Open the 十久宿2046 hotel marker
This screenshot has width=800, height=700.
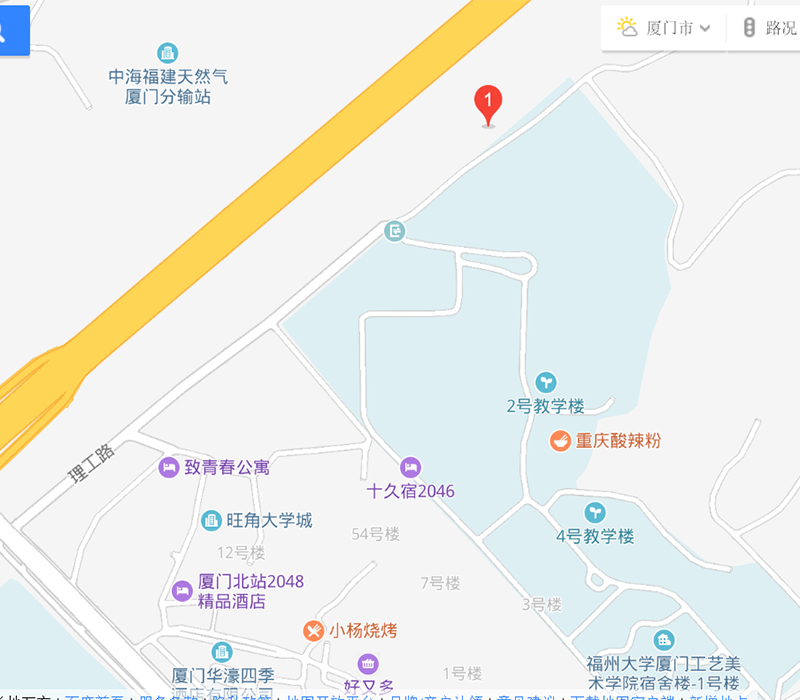click(410, 467)
